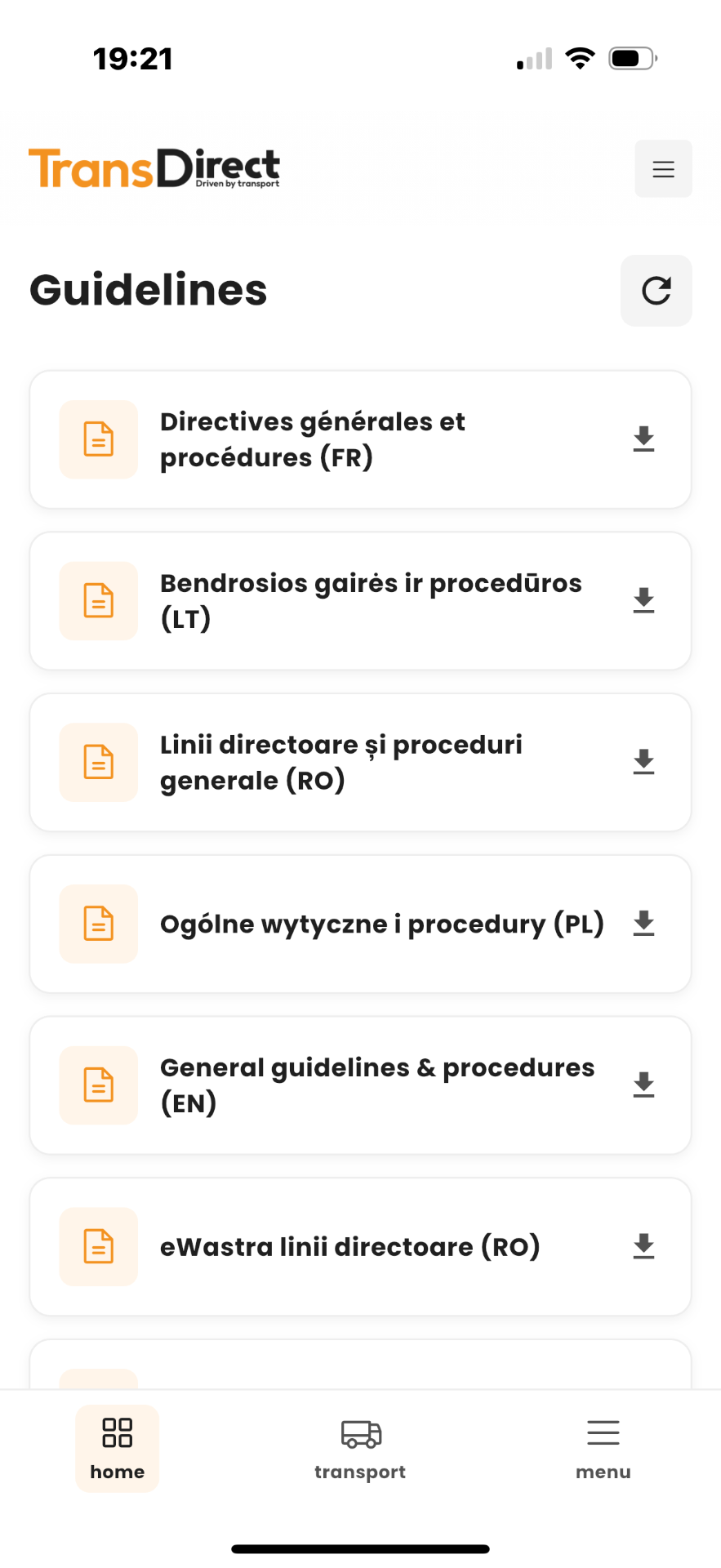Go to the home tab
721x1568 pixels.
point(117,1449)
